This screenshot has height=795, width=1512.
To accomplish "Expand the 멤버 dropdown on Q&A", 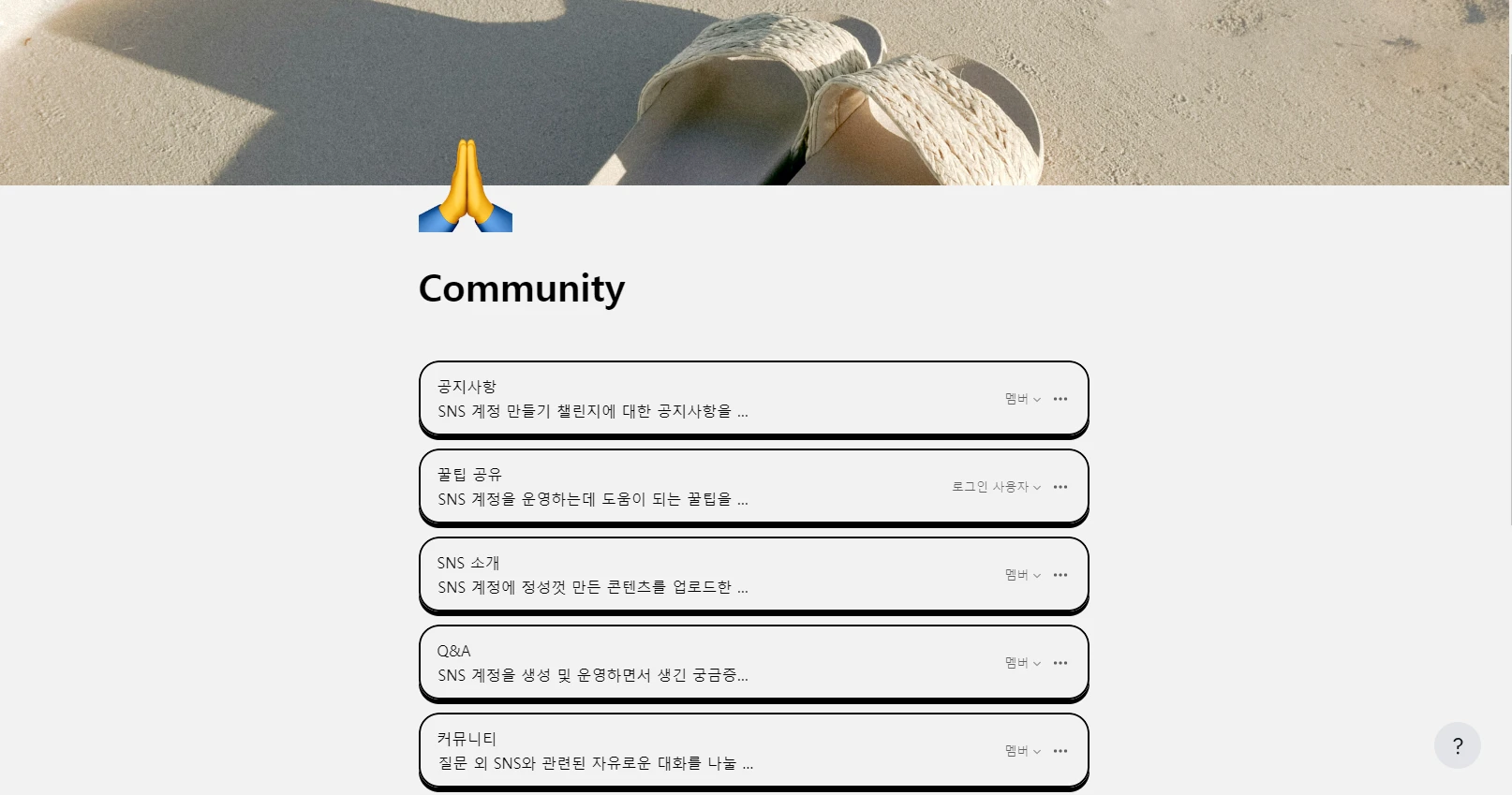I will pos(1022,663).
